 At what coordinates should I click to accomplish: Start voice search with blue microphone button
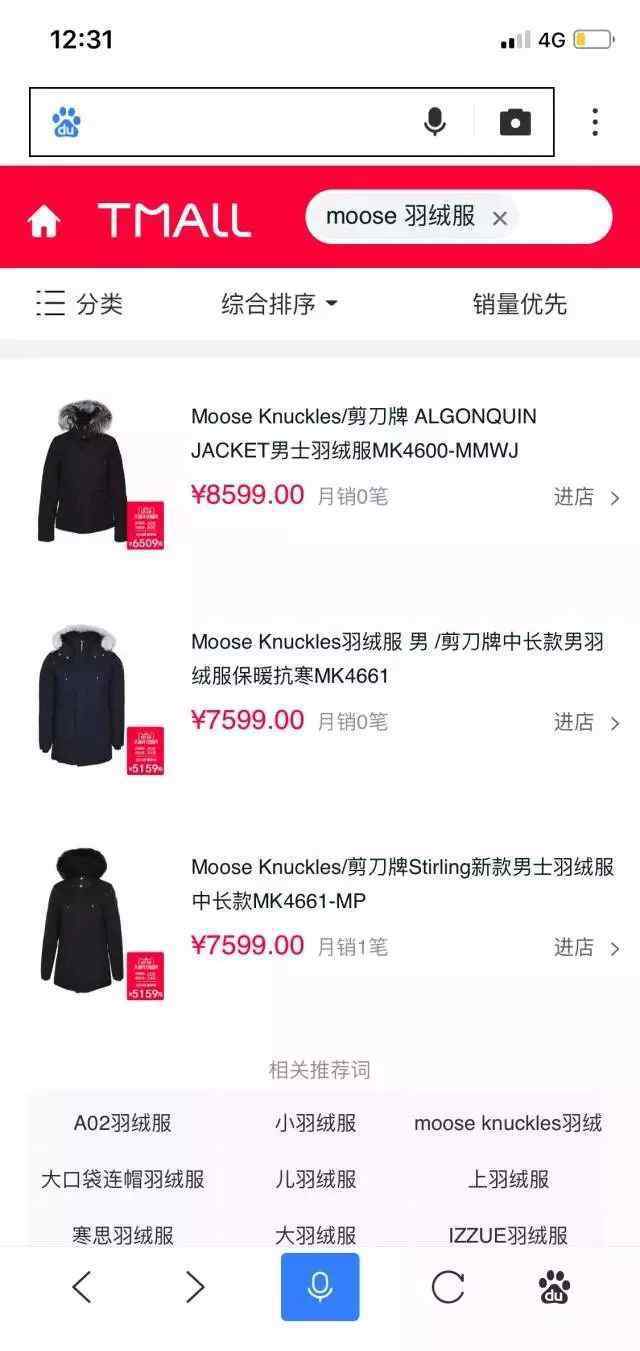pyautogui.click(x=320, y=1287)
